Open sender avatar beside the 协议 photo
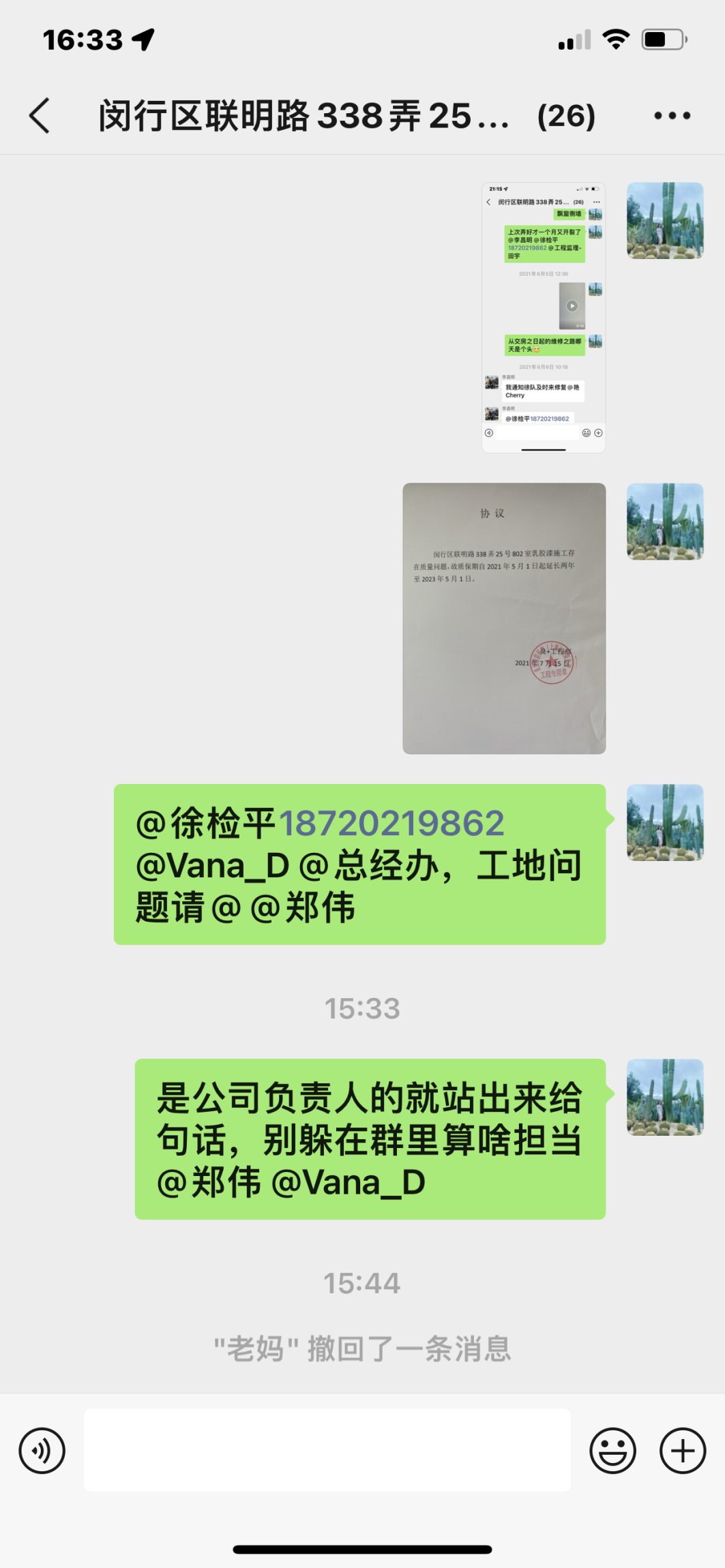725x1568 pixels. point(665,522)
